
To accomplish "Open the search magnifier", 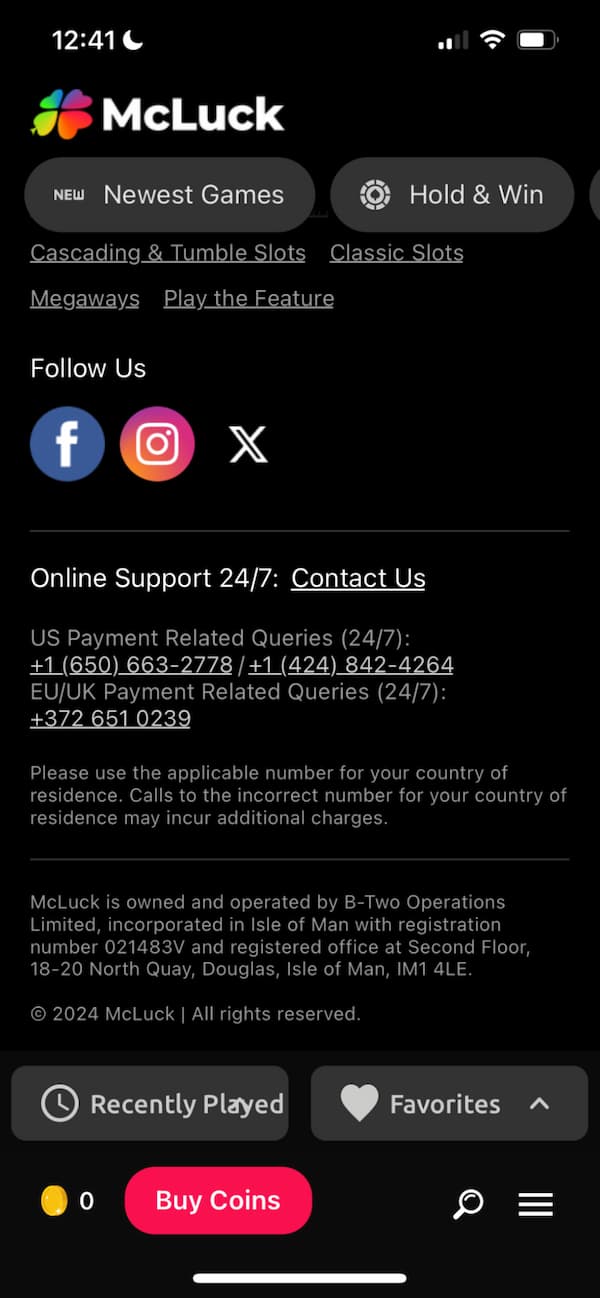I will [467, 1204].
